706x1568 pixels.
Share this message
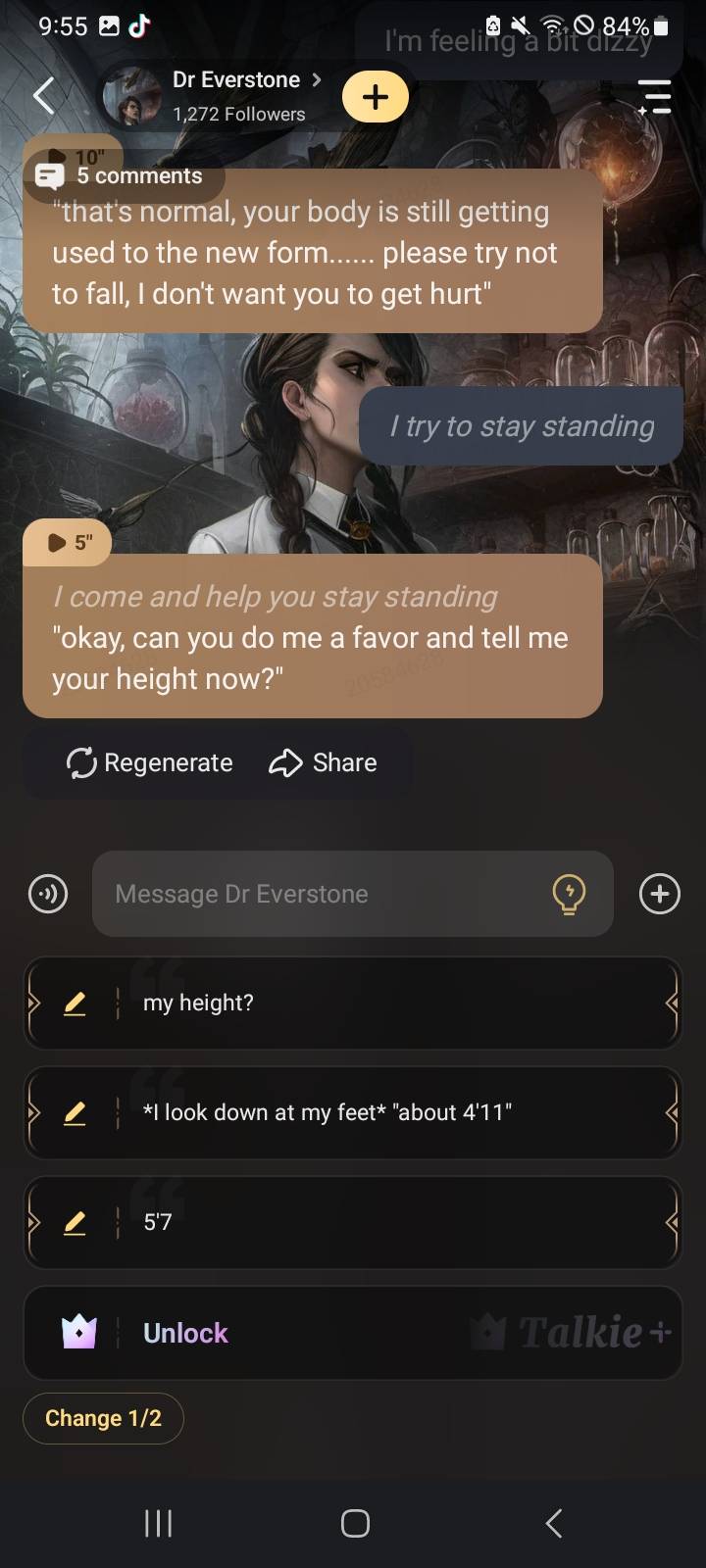(x=323, y=762)
